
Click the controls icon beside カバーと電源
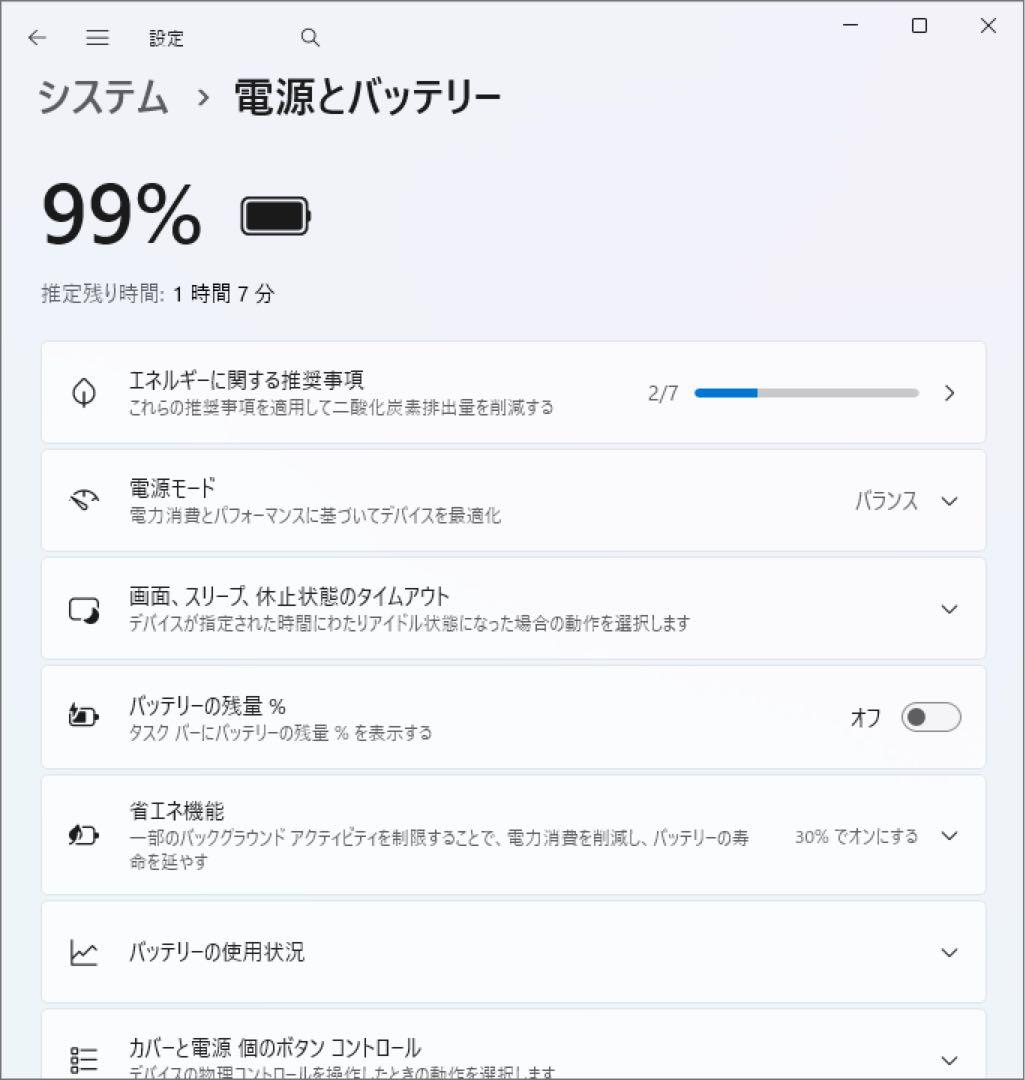point(85,1055)
